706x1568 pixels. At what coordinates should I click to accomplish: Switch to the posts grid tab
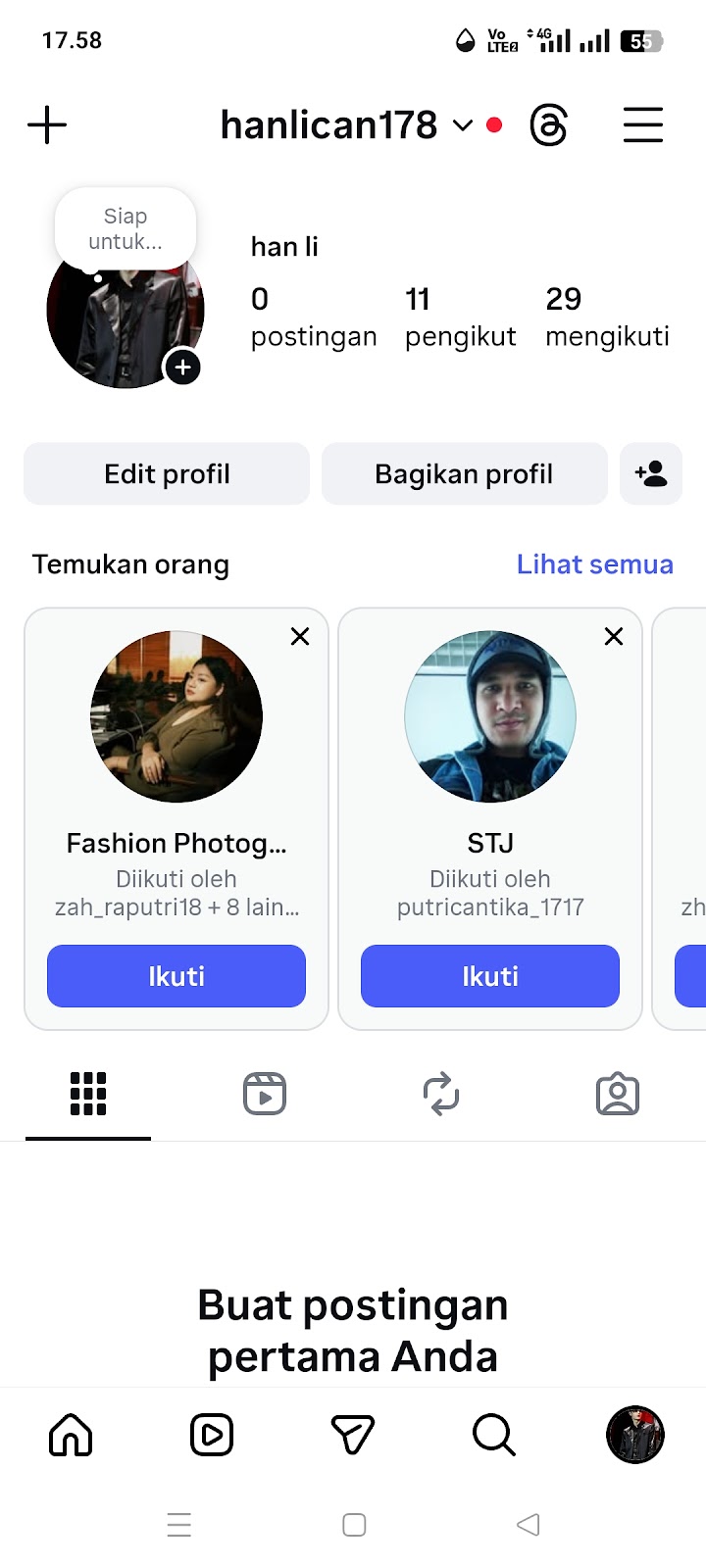pos(88,1094)
